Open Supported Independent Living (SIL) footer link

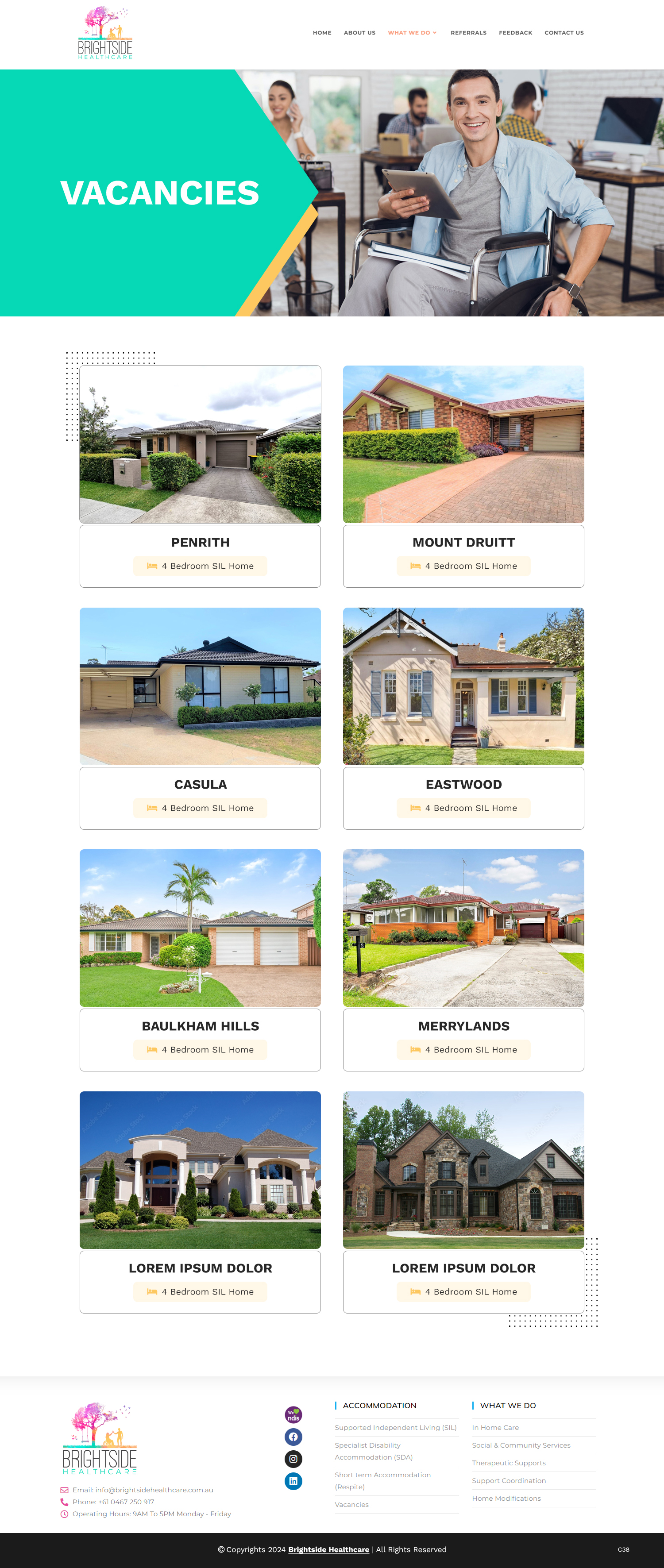click(395, 1427)
